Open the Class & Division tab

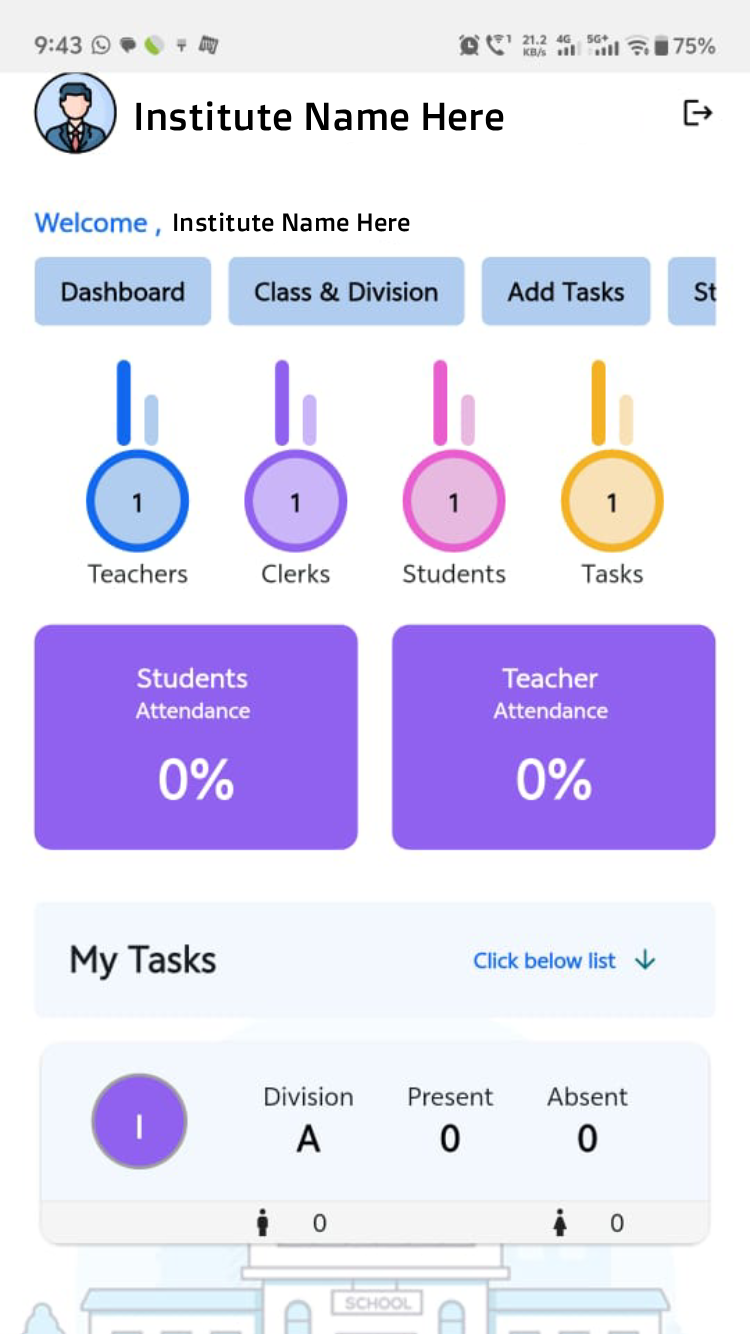click(x=346, y=291)
